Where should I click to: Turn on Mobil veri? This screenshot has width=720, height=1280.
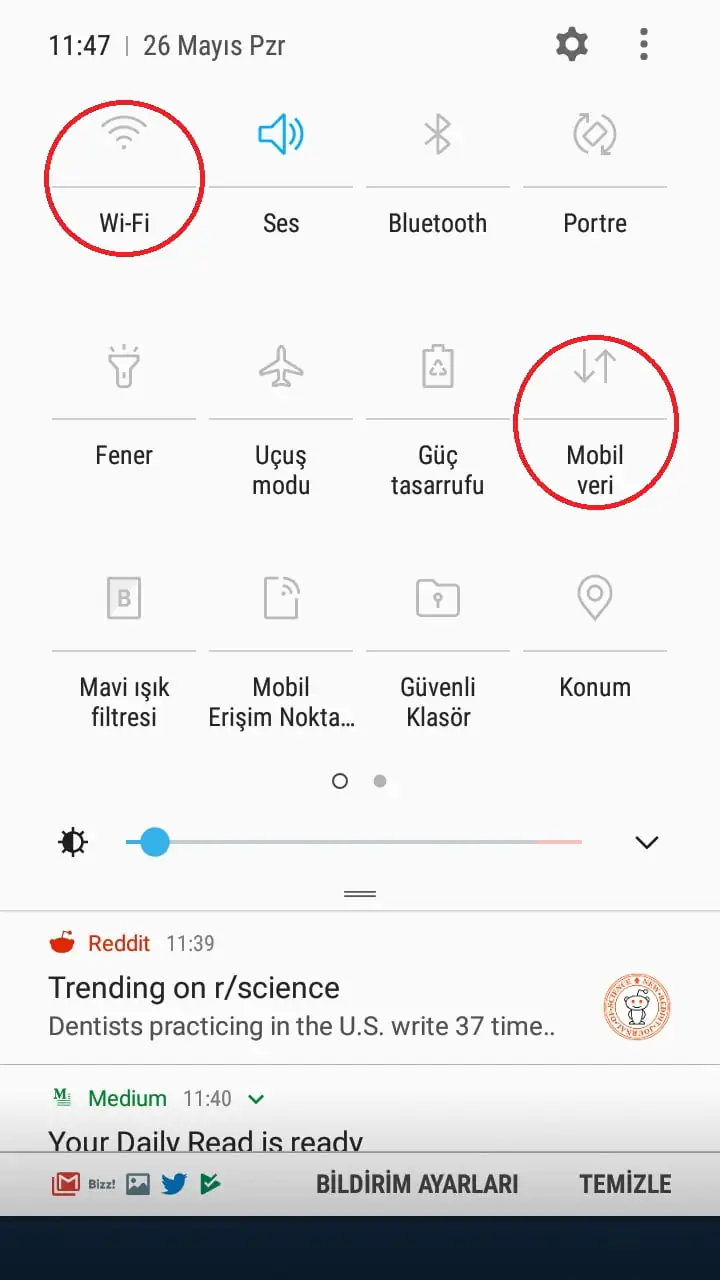point(595,367)
